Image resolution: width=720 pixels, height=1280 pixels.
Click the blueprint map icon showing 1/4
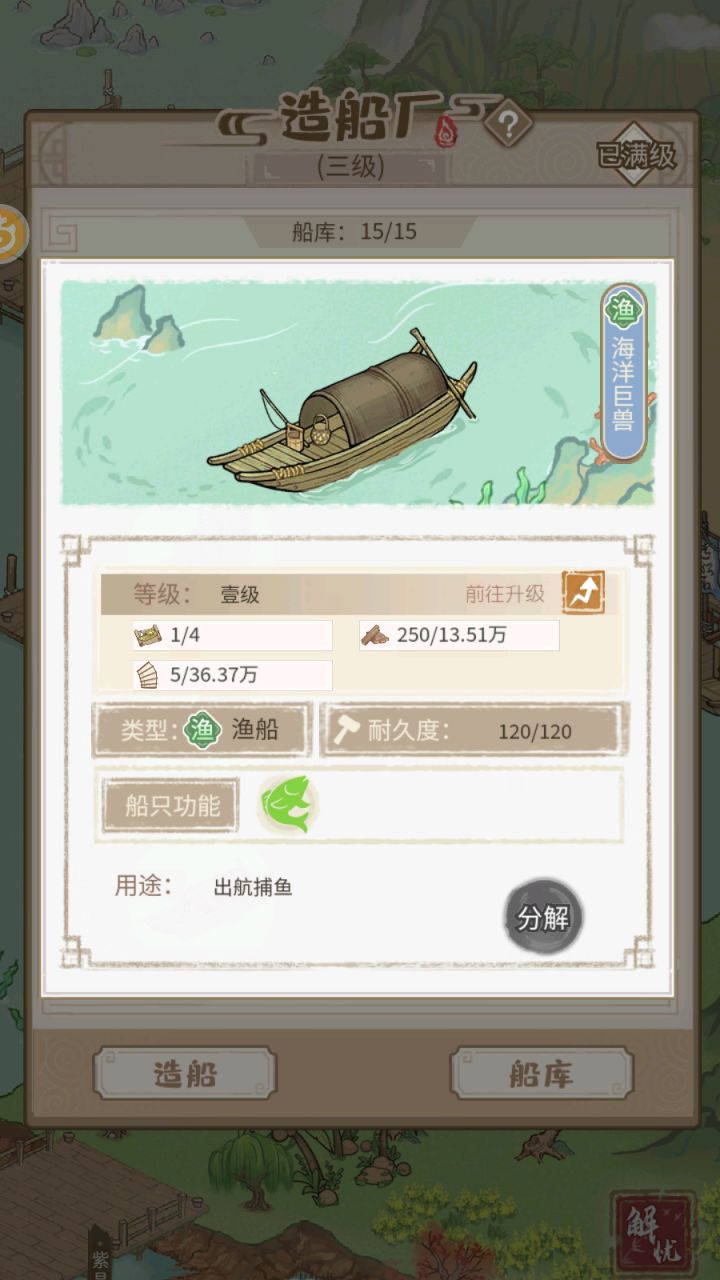click(146, 634)
